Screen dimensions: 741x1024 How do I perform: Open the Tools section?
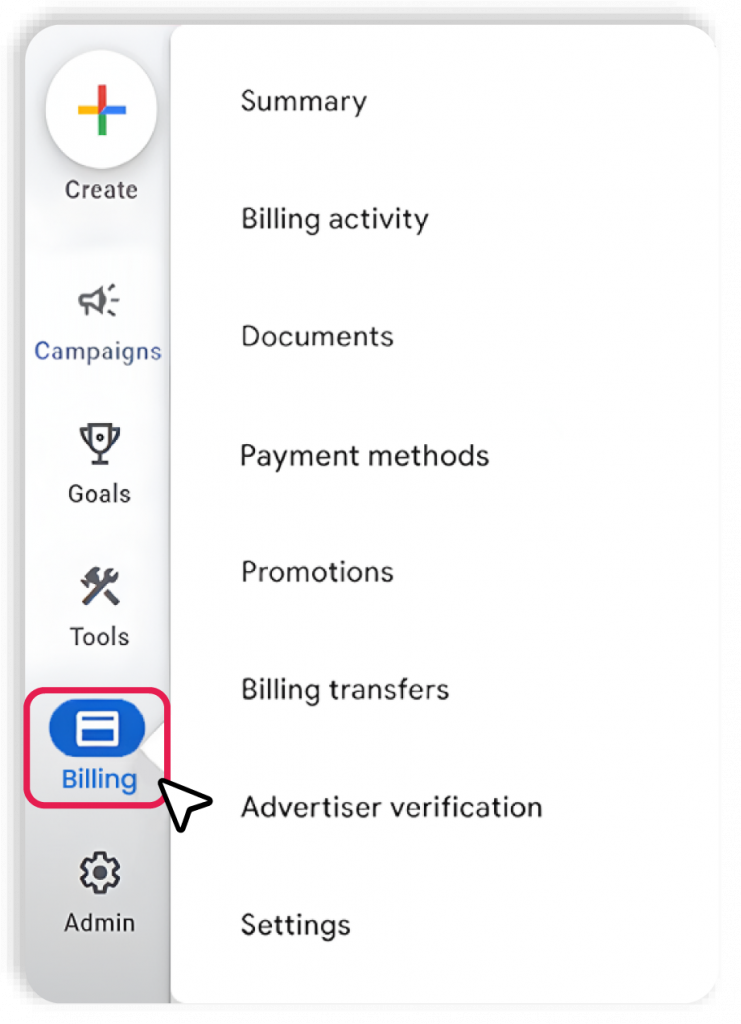tap(99, 607)
